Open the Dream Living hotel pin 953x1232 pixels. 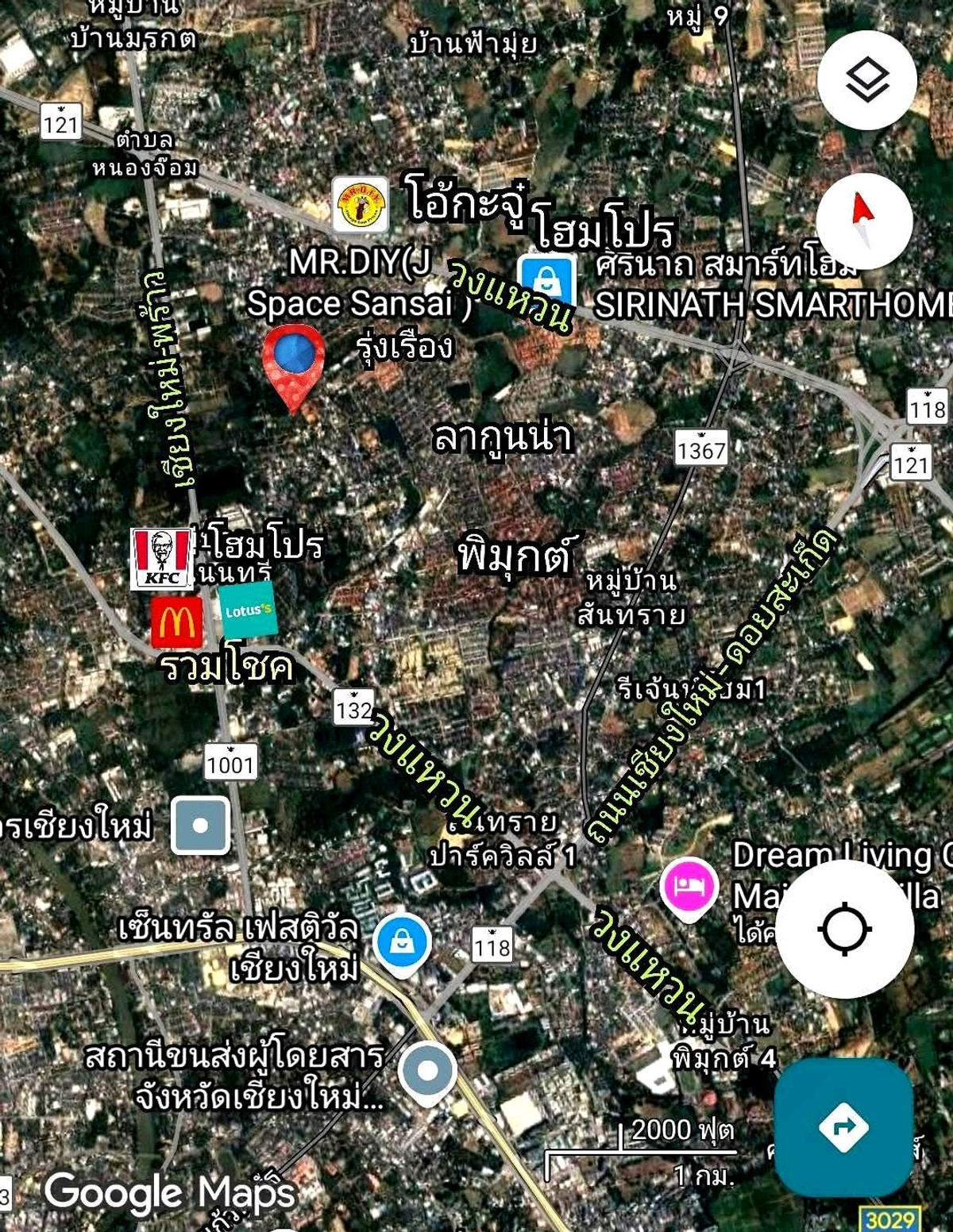[689, 888]
